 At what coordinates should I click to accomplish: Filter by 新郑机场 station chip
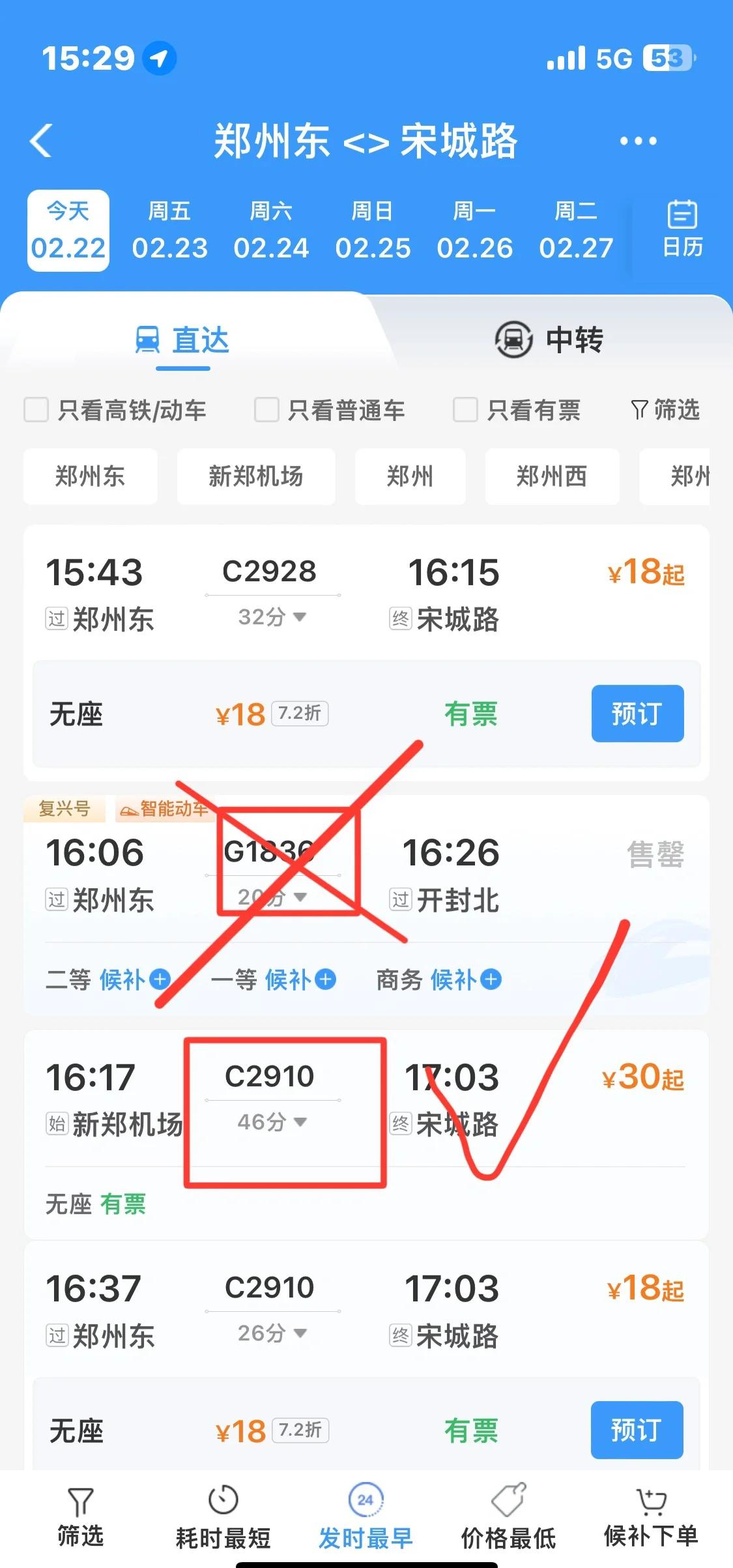pyautogui.click(x=255, y=476)
